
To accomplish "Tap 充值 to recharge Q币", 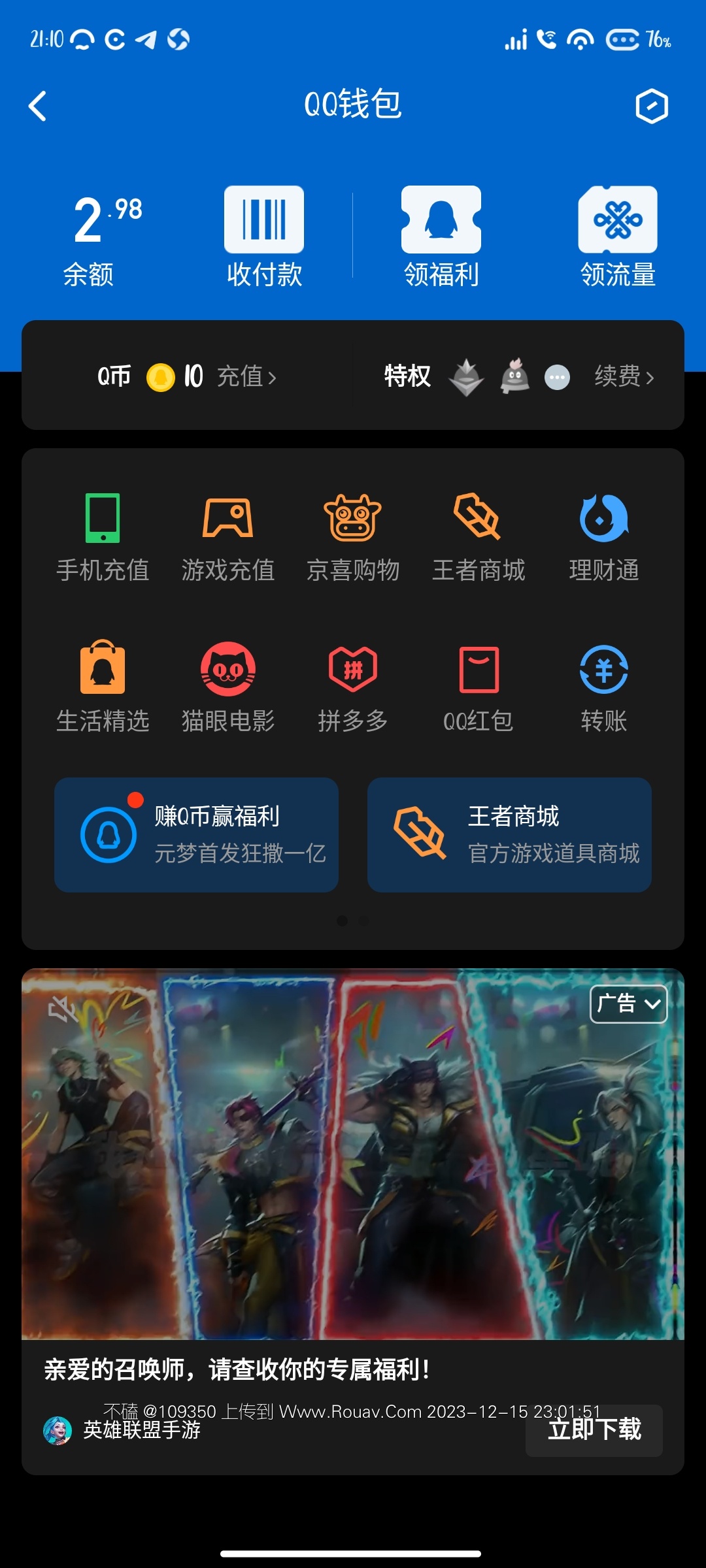I will point(246,376).
